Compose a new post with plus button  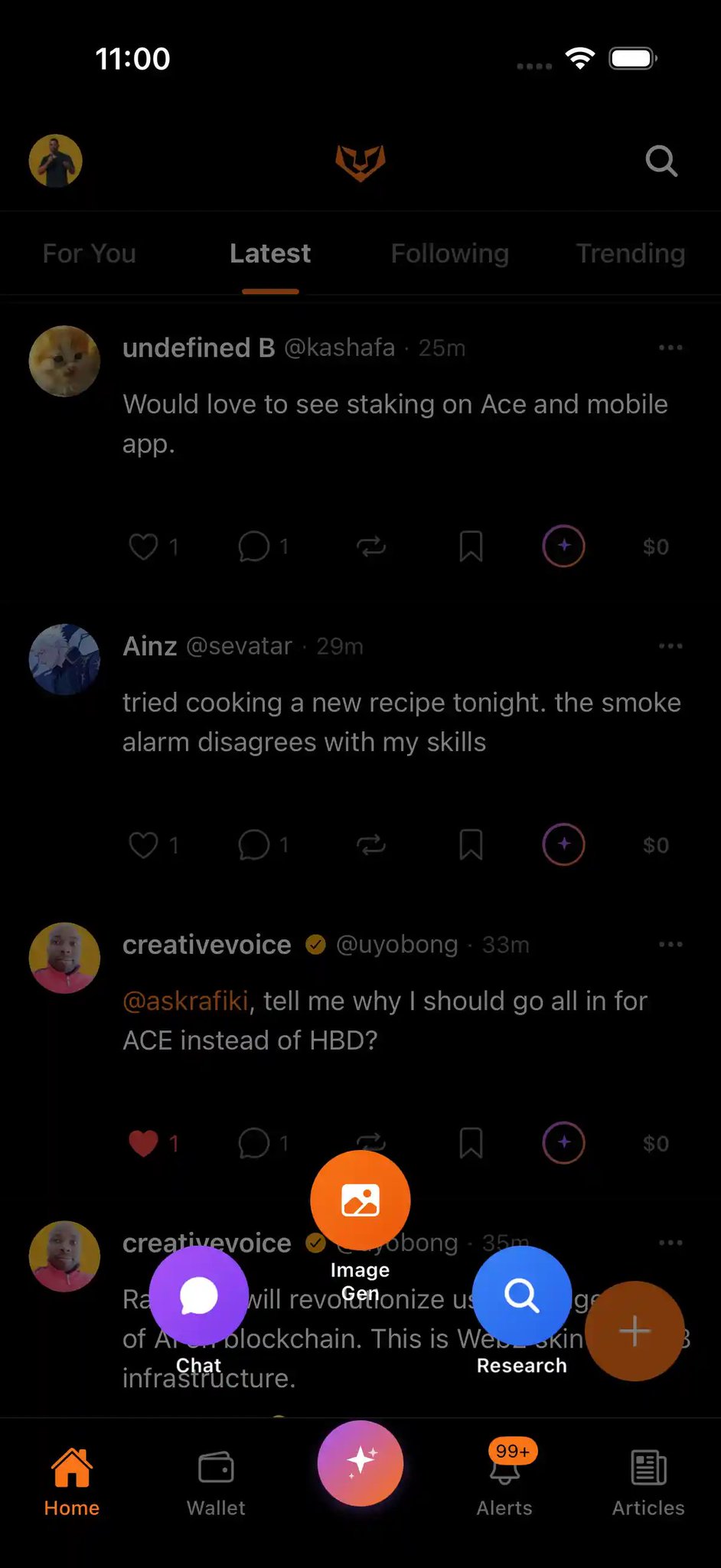point(635,1331)
